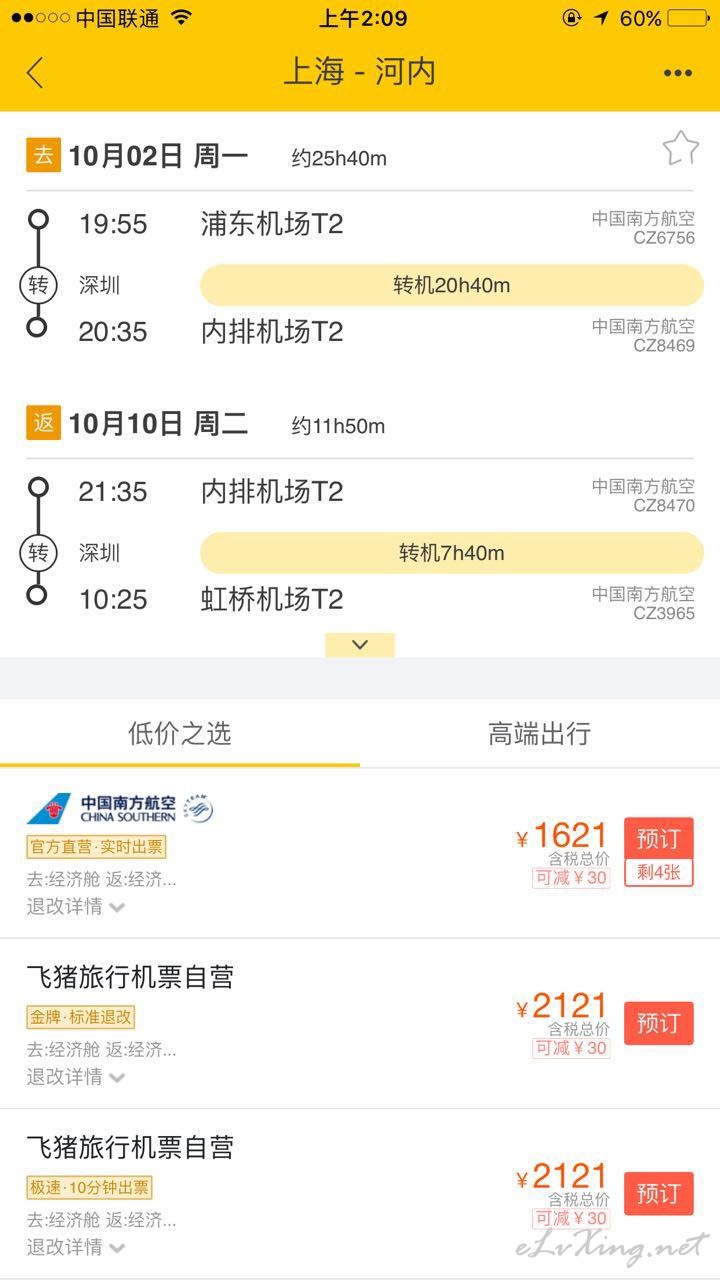Go back using the top-left arrow

pos(35,73)
